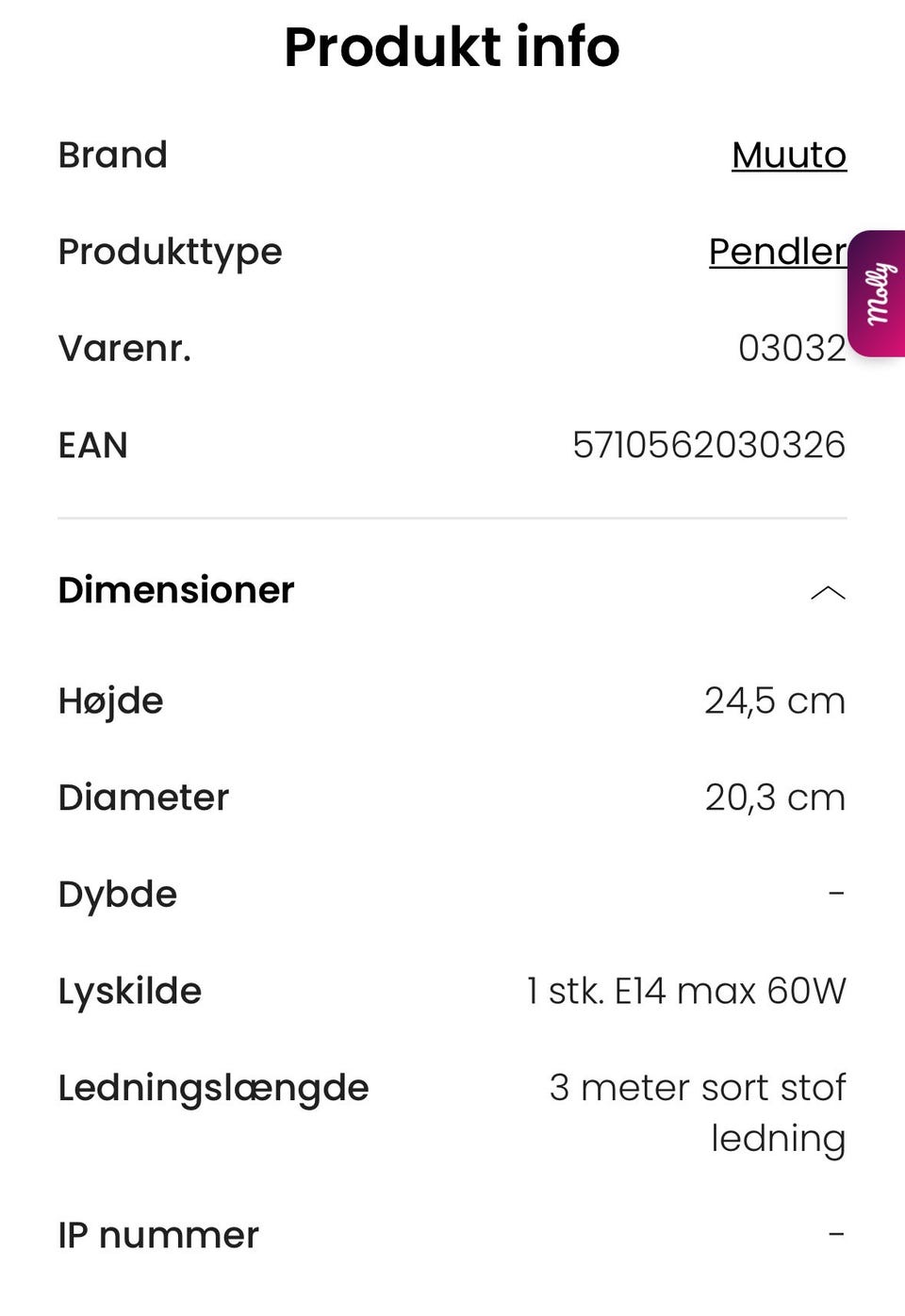
Task: Collapse the Dimensioner section
Action: tap(827, 592)
